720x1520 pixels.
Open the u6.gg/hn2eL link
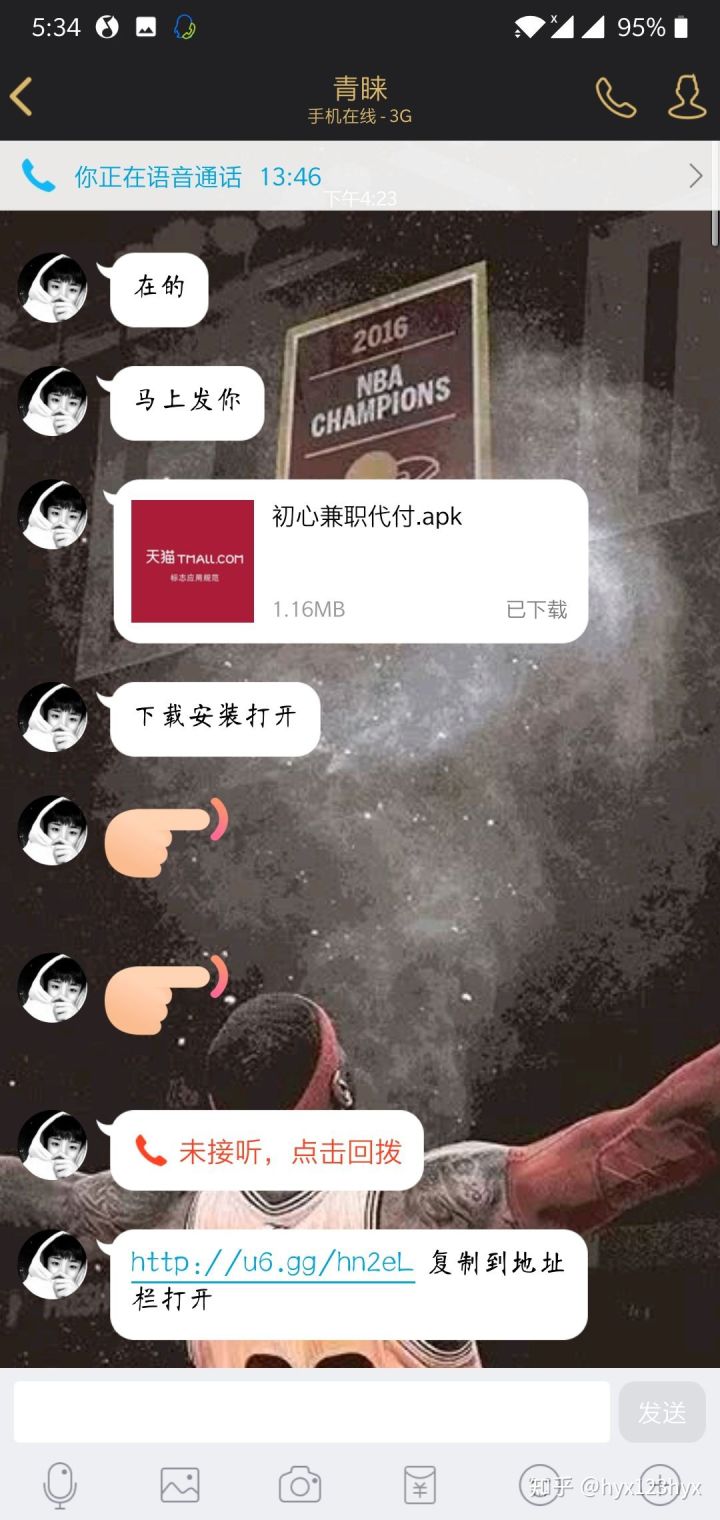click(x=272, y=1262)
